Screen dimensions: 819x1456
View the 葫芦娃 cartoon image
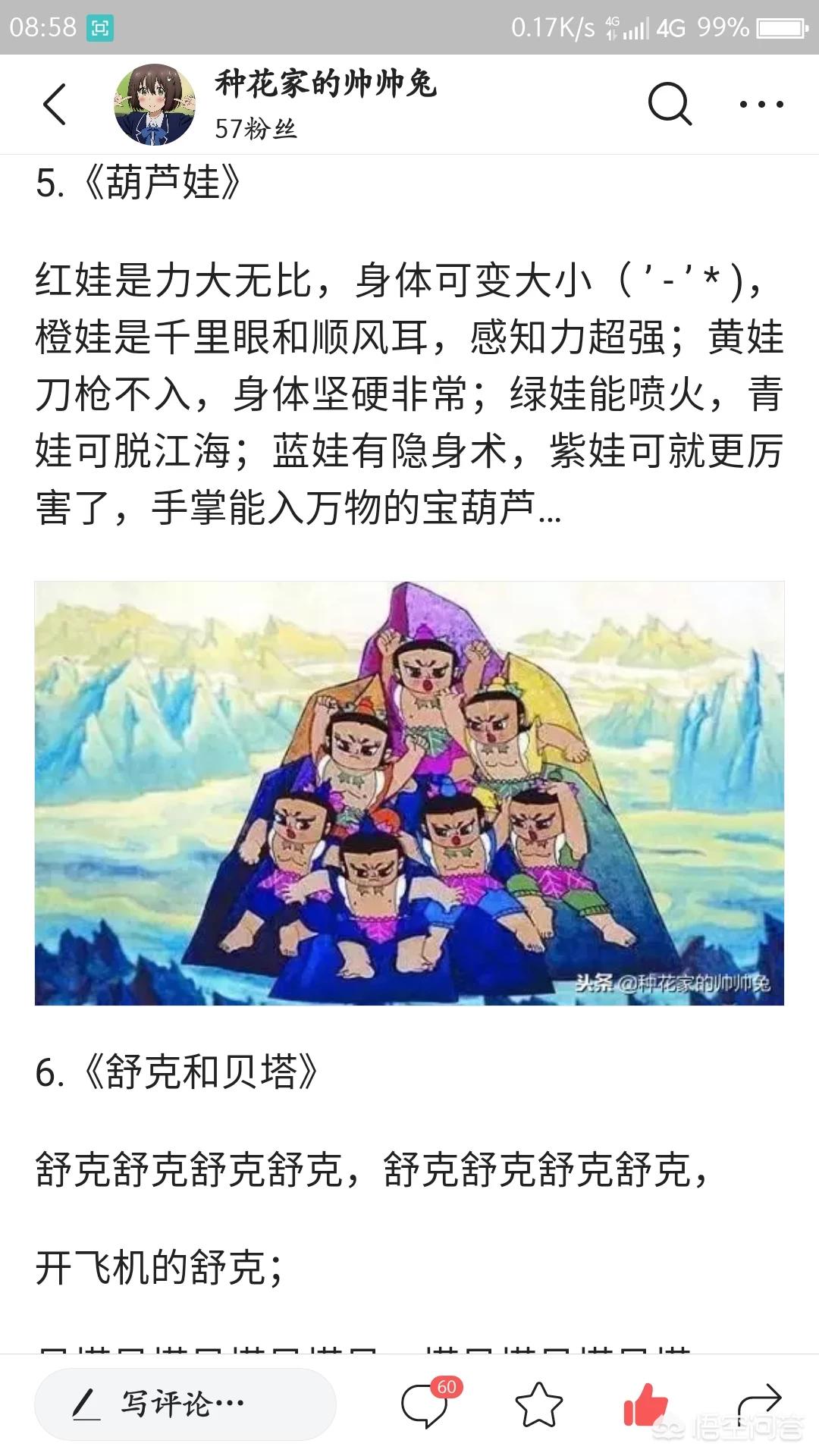tap(409, 793)
